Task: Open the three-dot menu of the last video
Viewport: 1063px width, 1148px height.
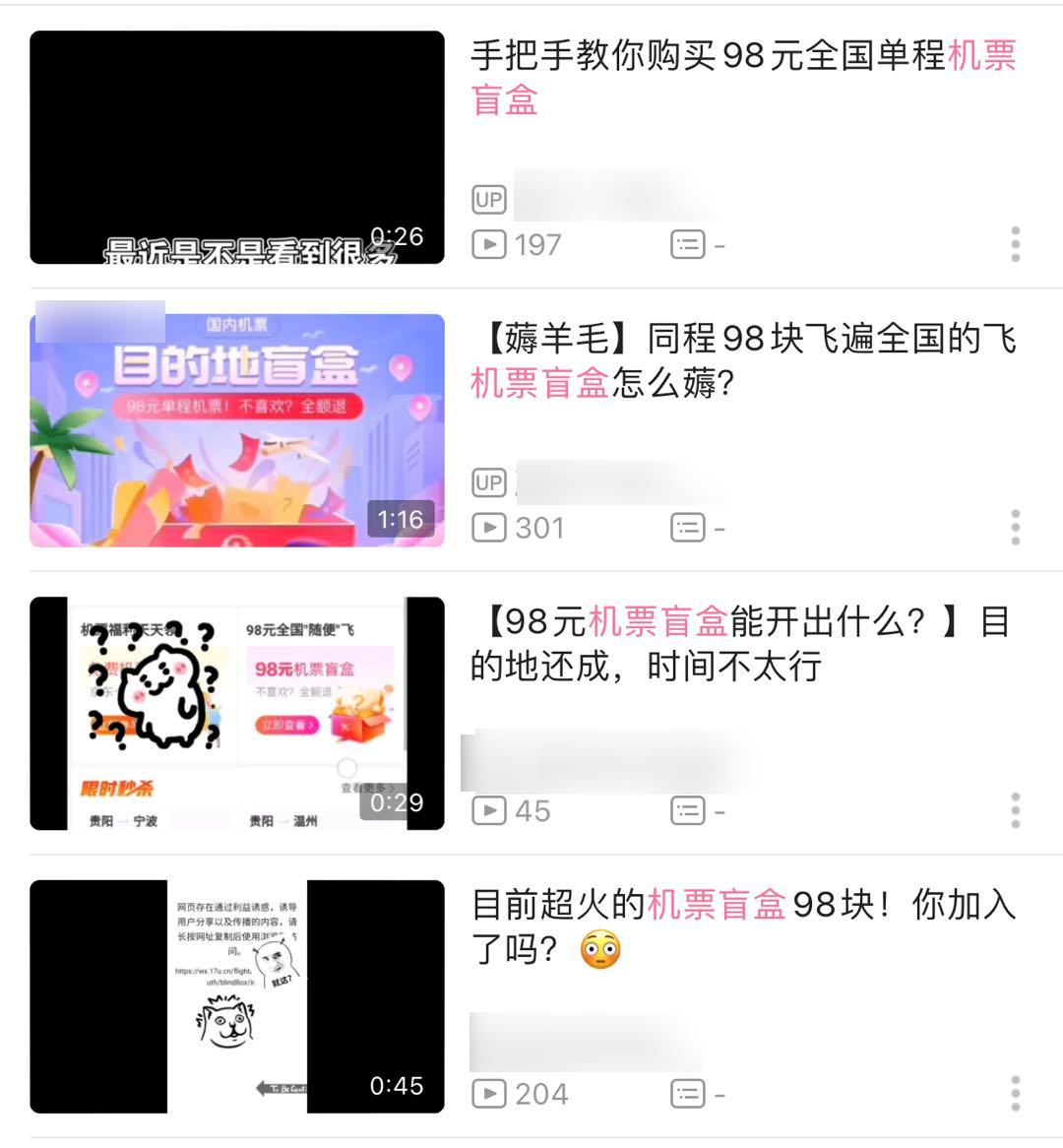Action: pos(1015,1093)
